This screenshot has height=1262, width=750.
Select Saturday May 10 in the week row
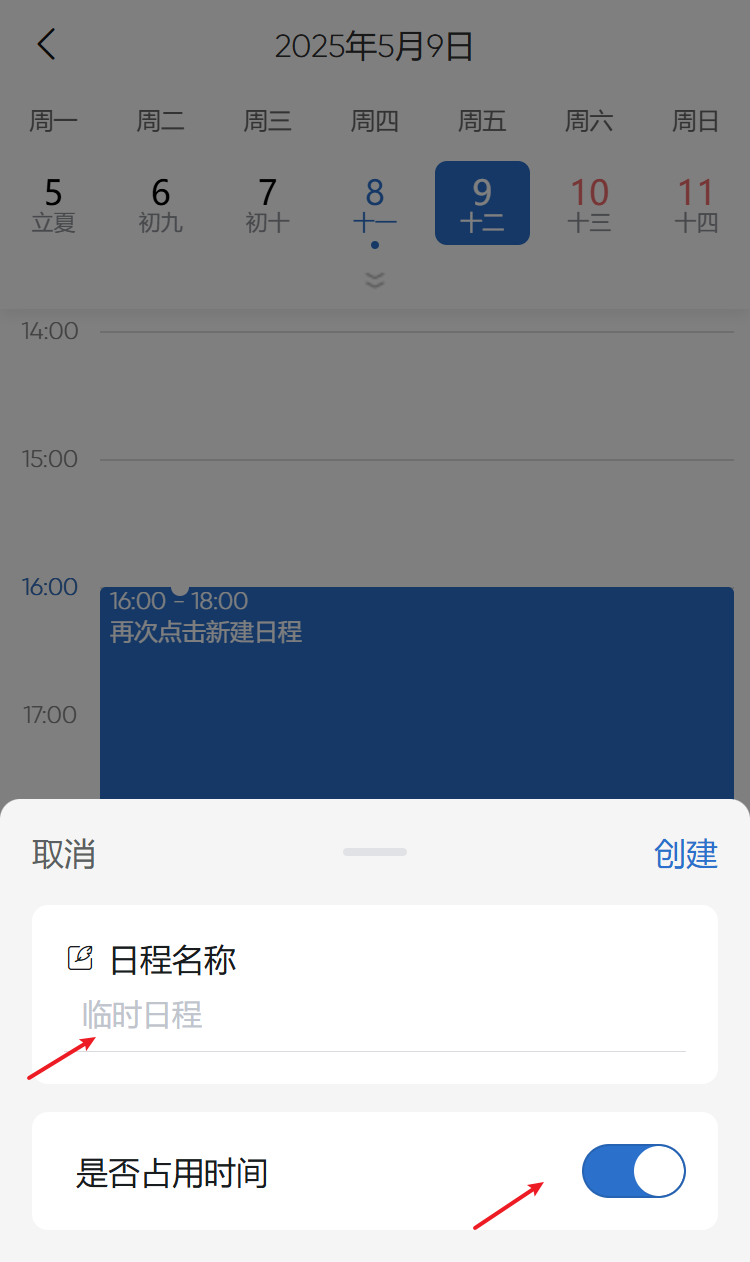click(x=590, y=204)
